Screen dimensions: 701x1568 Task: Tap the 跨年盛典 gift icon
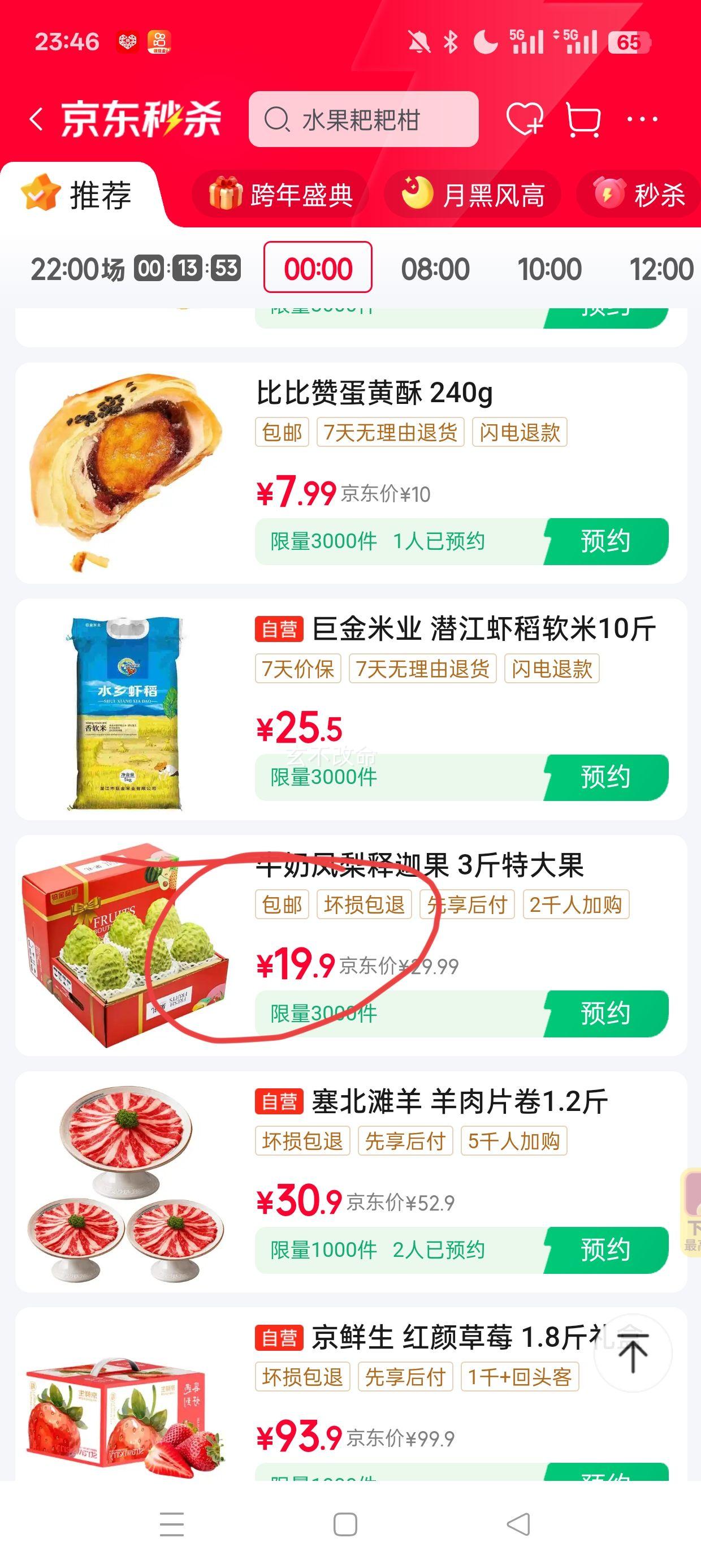click(x=228, y=193)
